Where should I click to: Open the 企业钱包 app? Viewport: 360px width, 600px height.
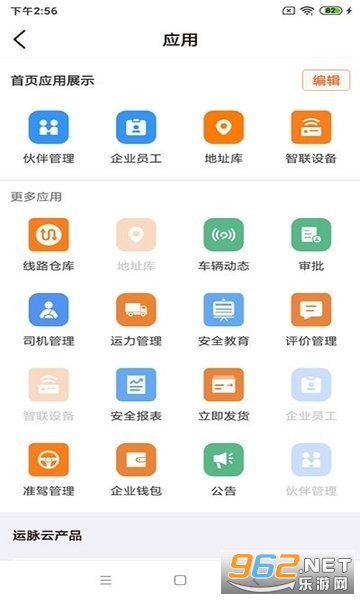point(136,470)
